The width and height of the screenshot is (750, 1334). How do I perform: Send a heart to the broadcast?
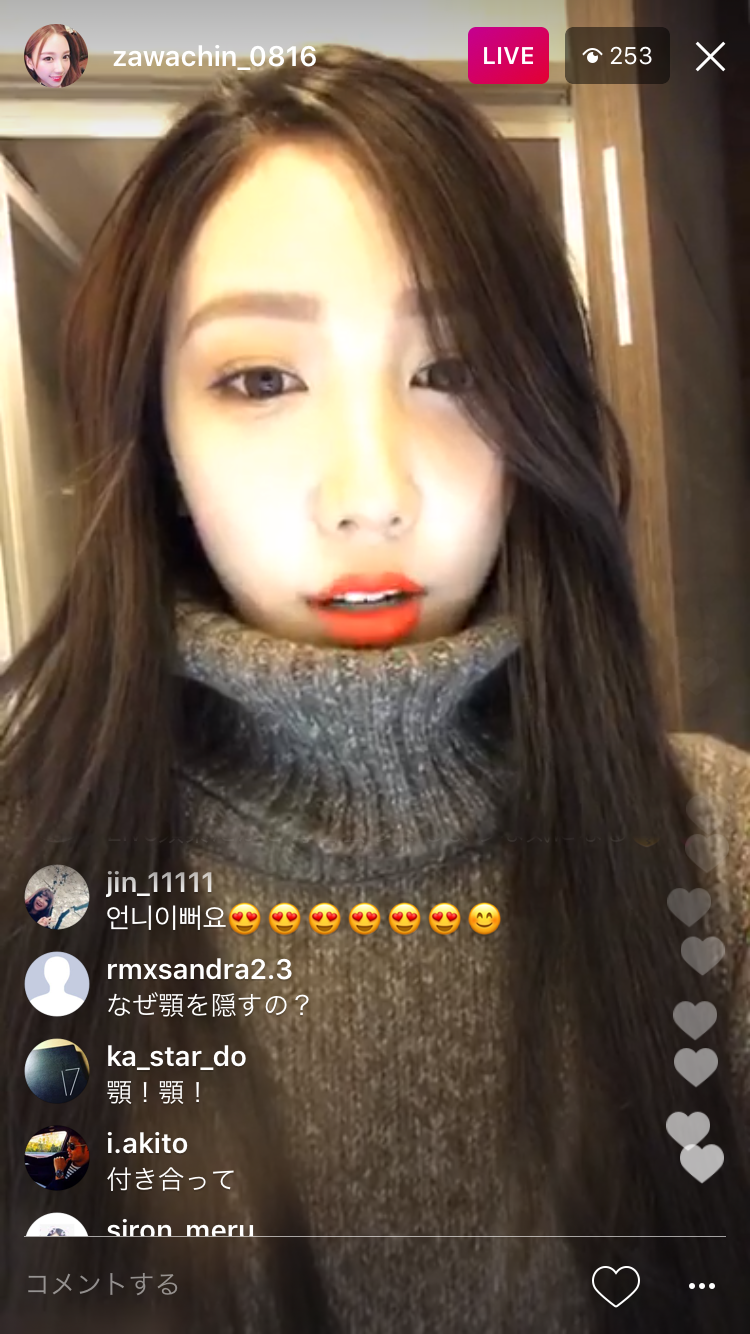[615, 1286]
